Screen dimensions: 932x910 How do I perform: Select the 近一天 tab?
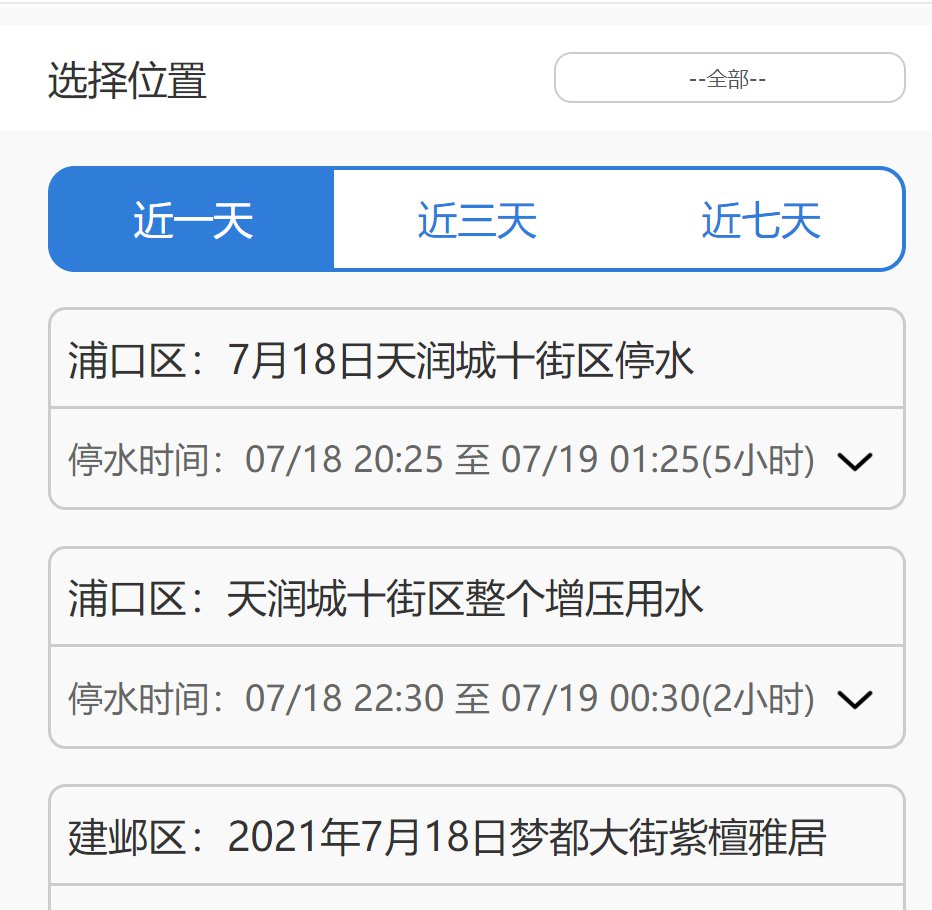pos(192,220)
